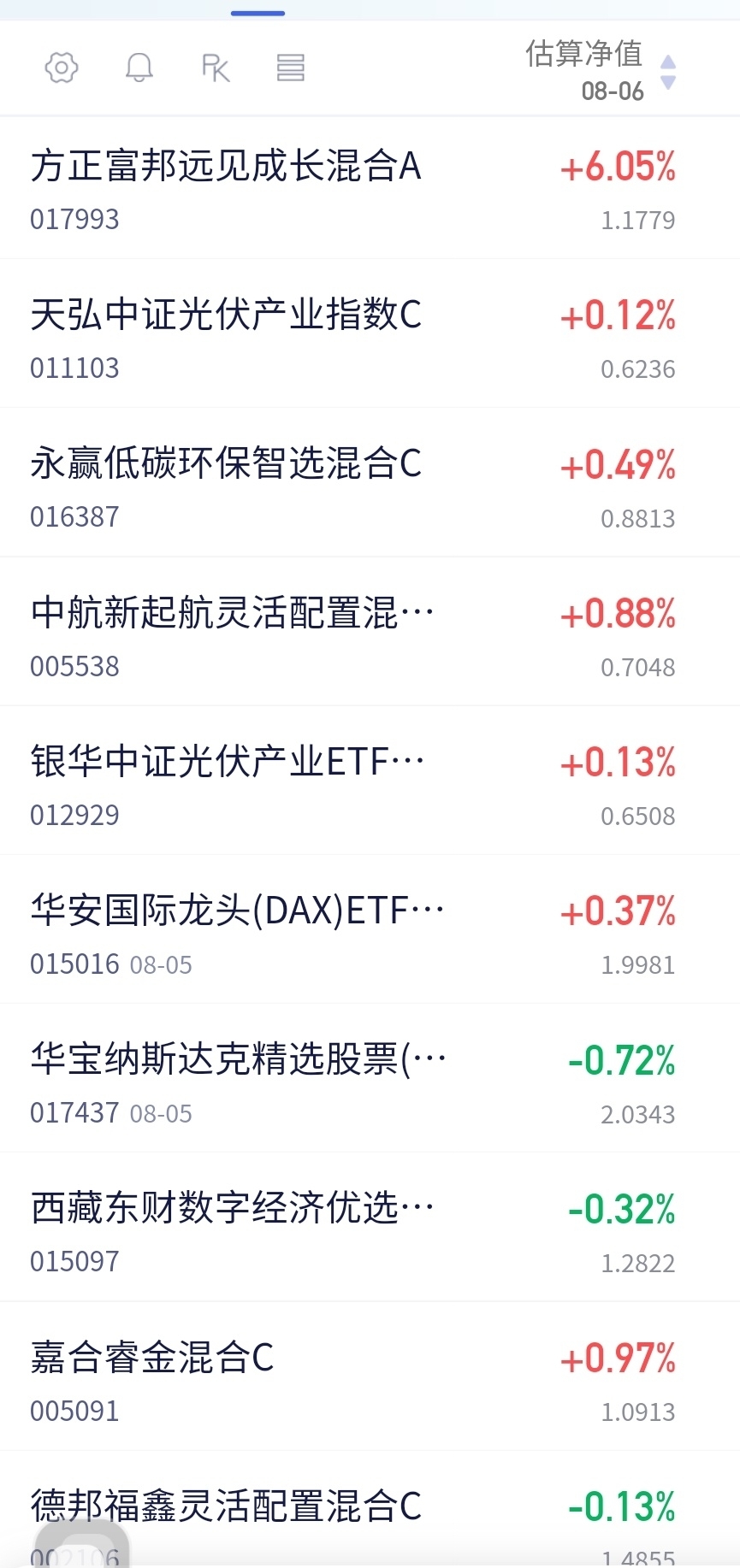Image resolution: width=740 pixels, height=1568 pixels.
Task: Open fund 天弘中证光伏产业指数C
Action: [370, 333]
